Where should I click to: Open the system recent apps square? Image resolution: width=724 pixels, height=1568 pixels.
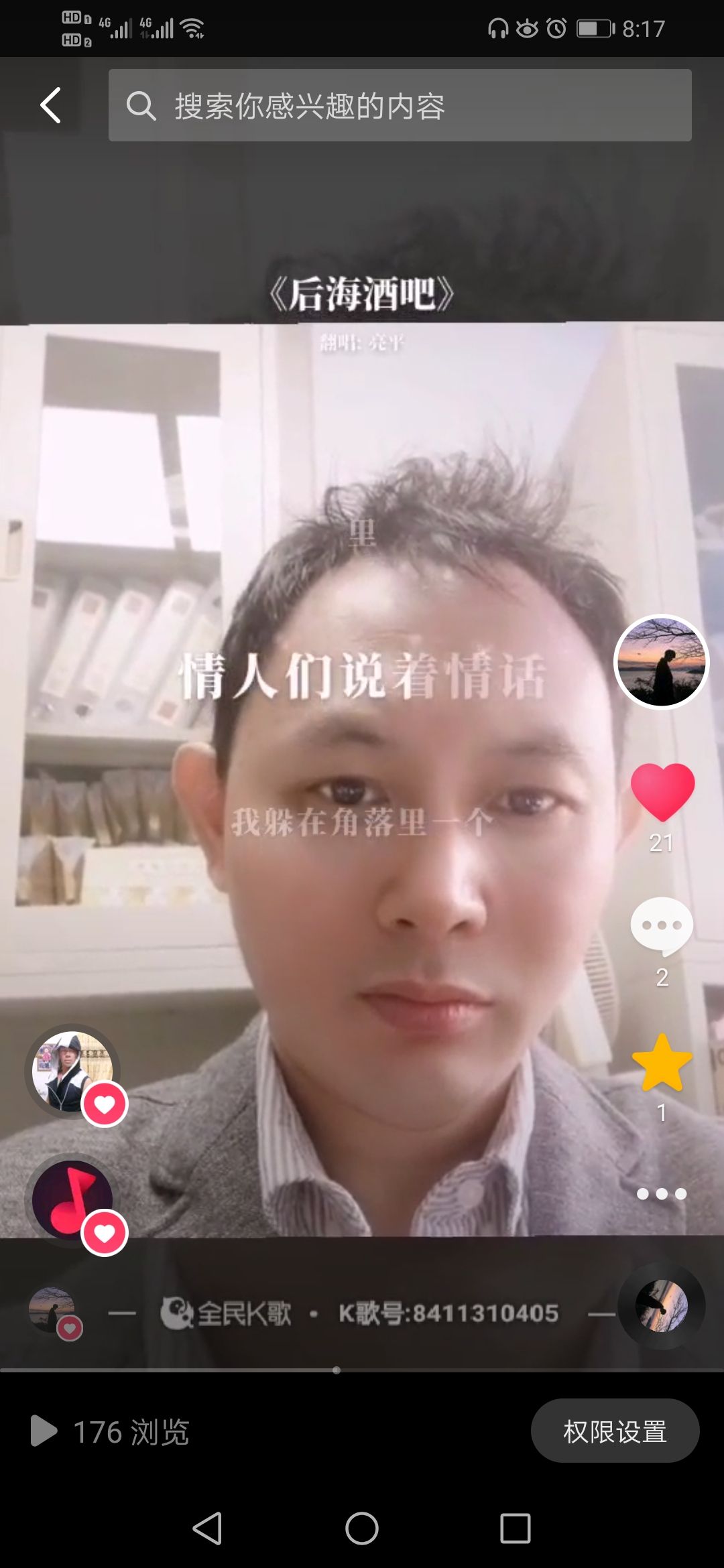[516, 1529]
